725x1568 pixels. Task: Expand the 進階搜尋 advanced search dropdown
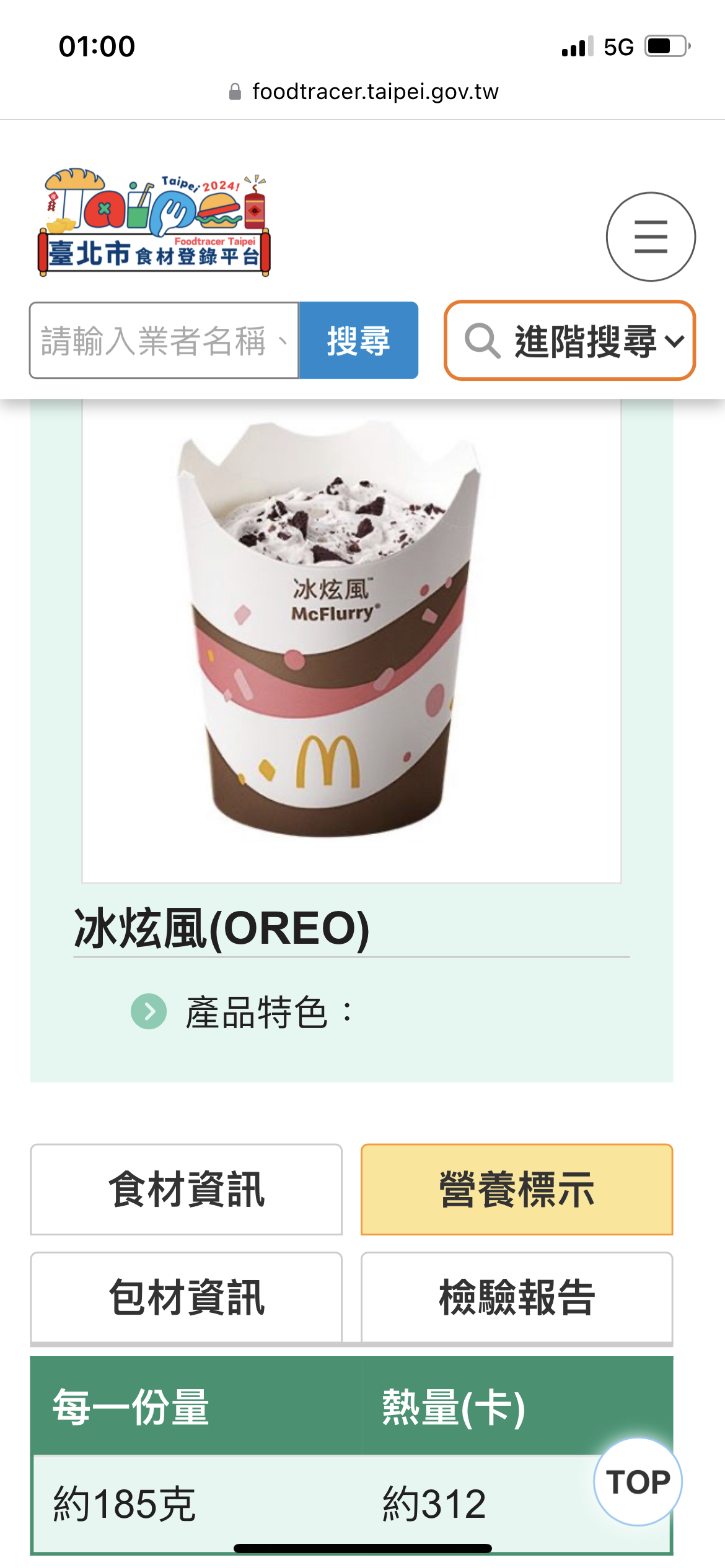[569, 341]
